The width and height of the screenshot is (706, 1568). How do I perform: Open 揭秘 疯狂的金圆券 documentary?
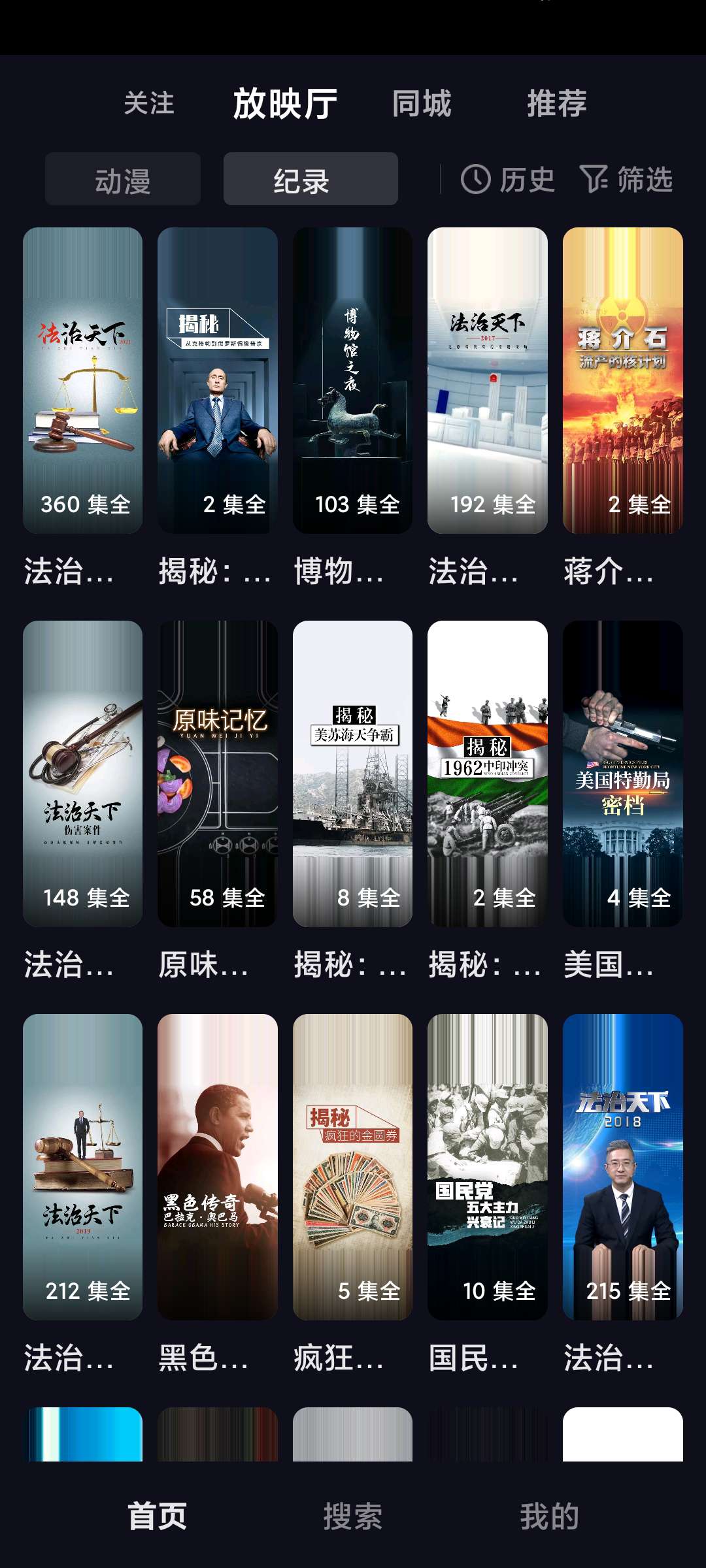coord(352,1167)
